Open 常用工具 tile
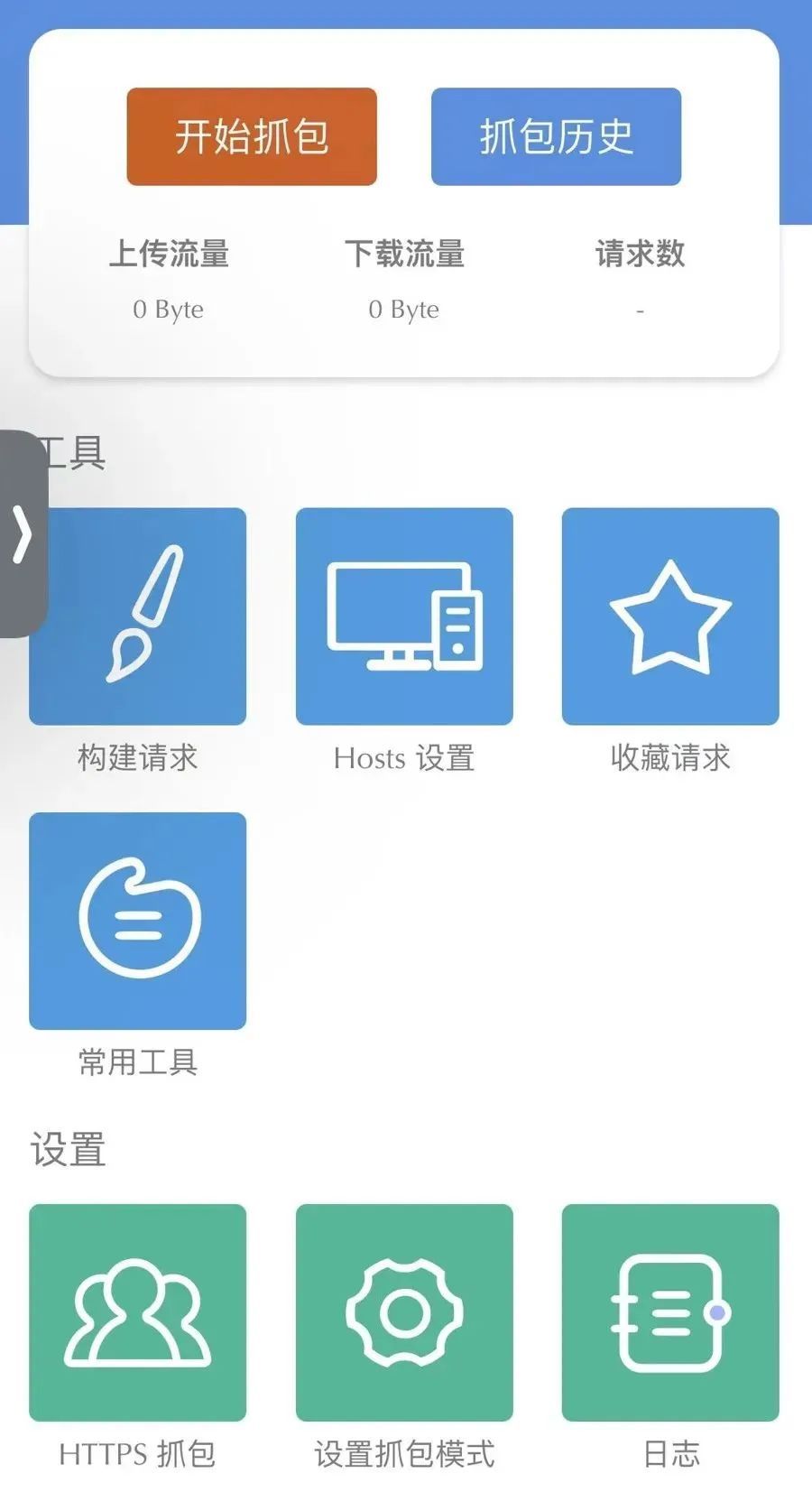This screenshot has height=1492, width=812. pyautogui.click(x=138, y=921)
